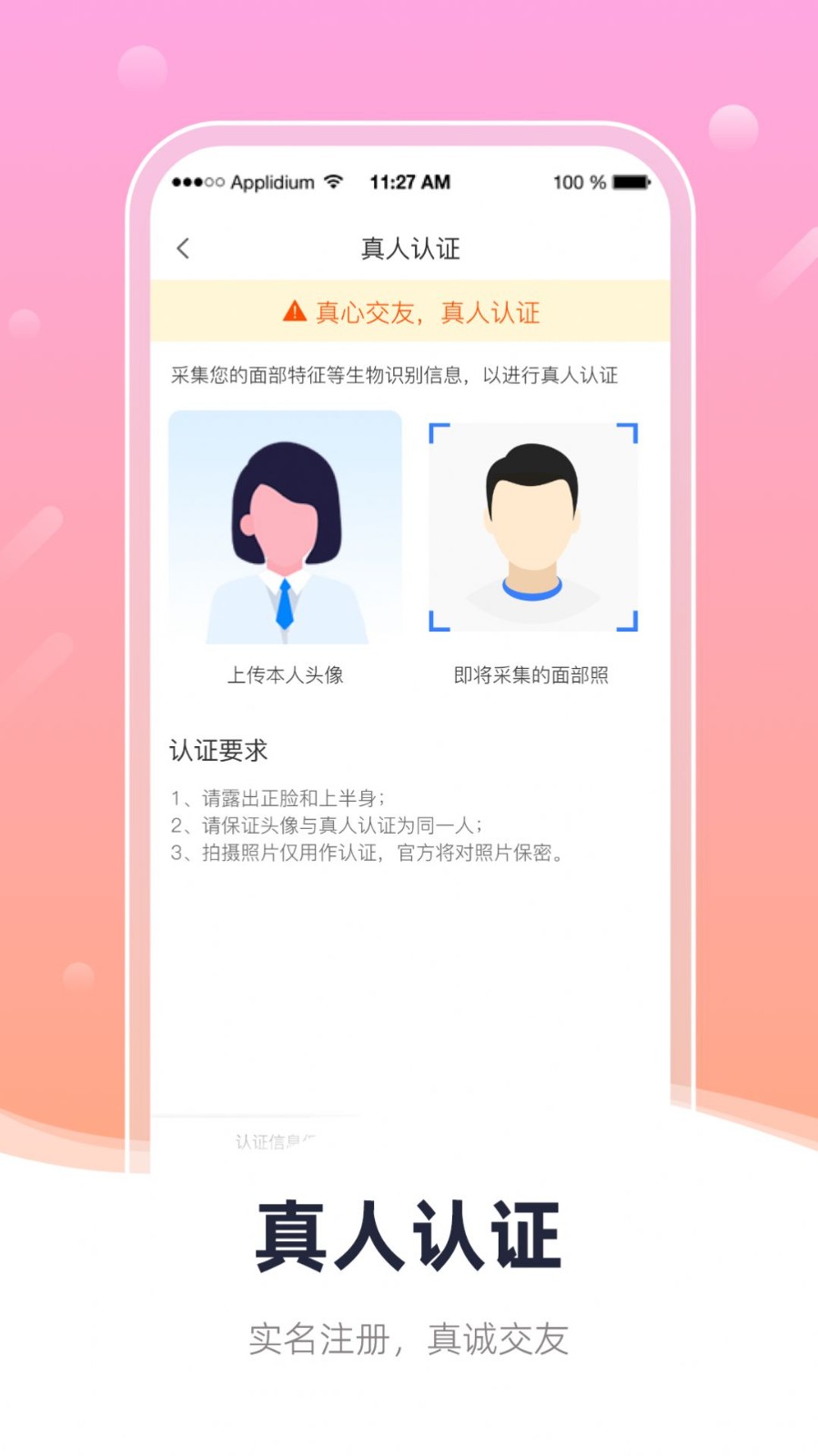Tap the battery icon showing 100%
Screen dimensions: 818x1456
629,182
